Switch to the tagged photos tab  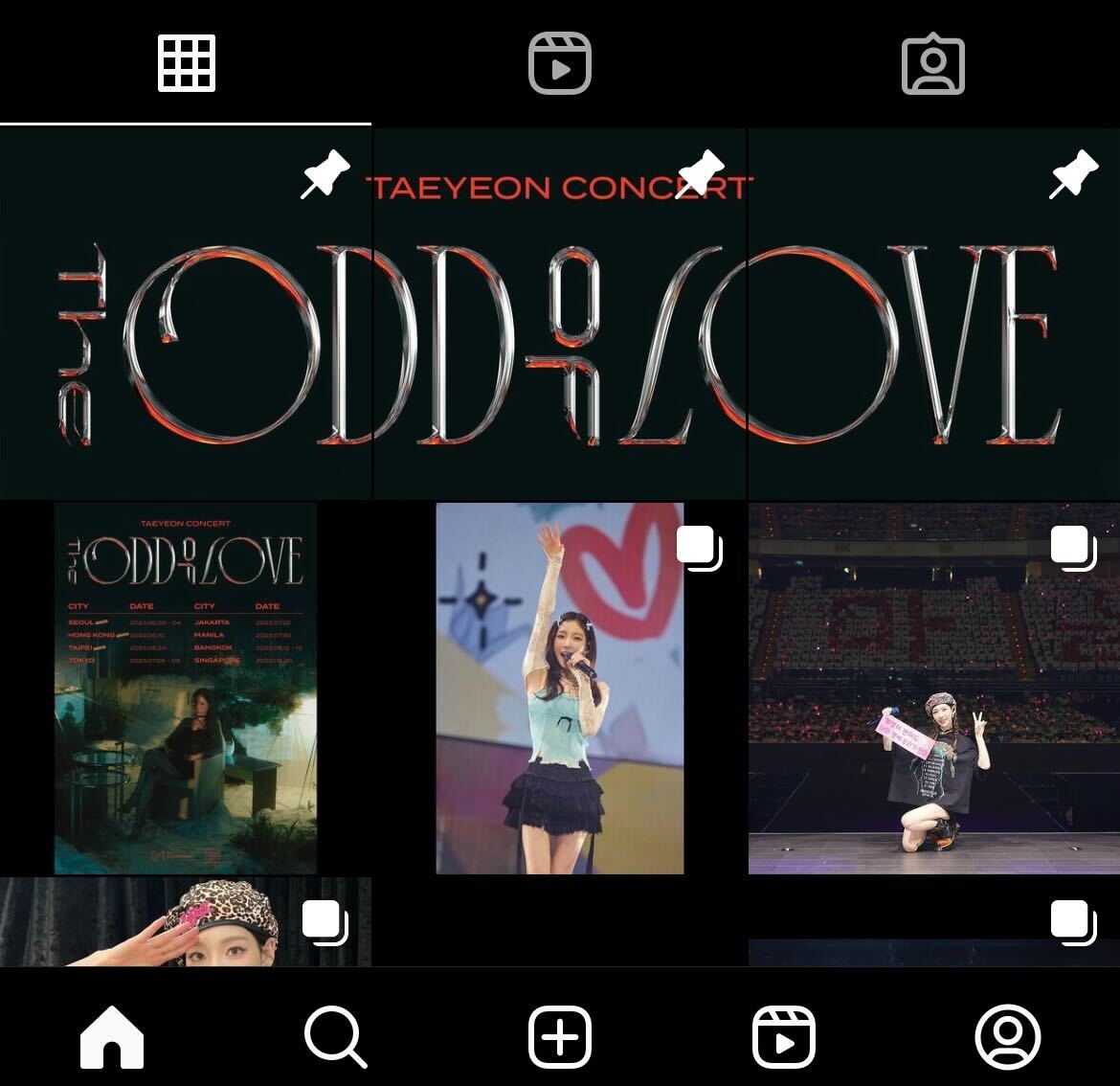(x=932, y=63)
